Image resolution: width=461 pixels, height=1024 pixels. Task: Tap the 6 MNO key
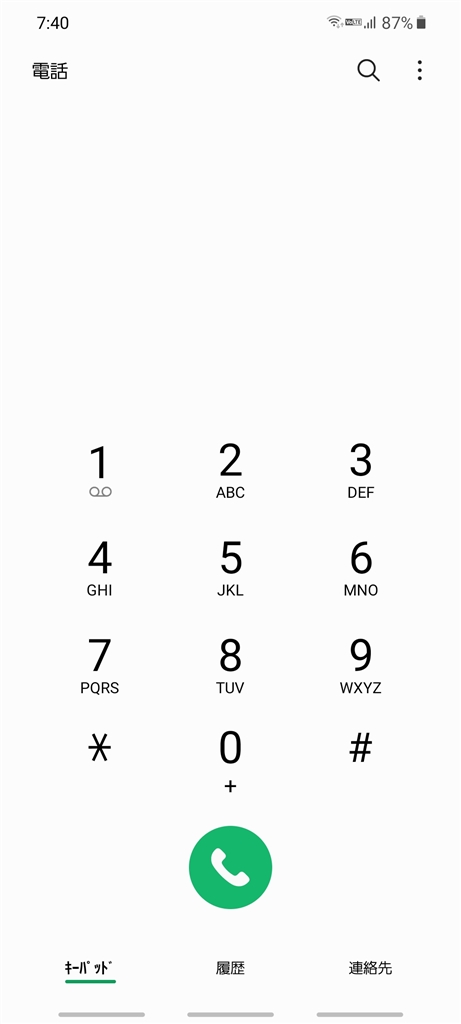pos(360,569)
